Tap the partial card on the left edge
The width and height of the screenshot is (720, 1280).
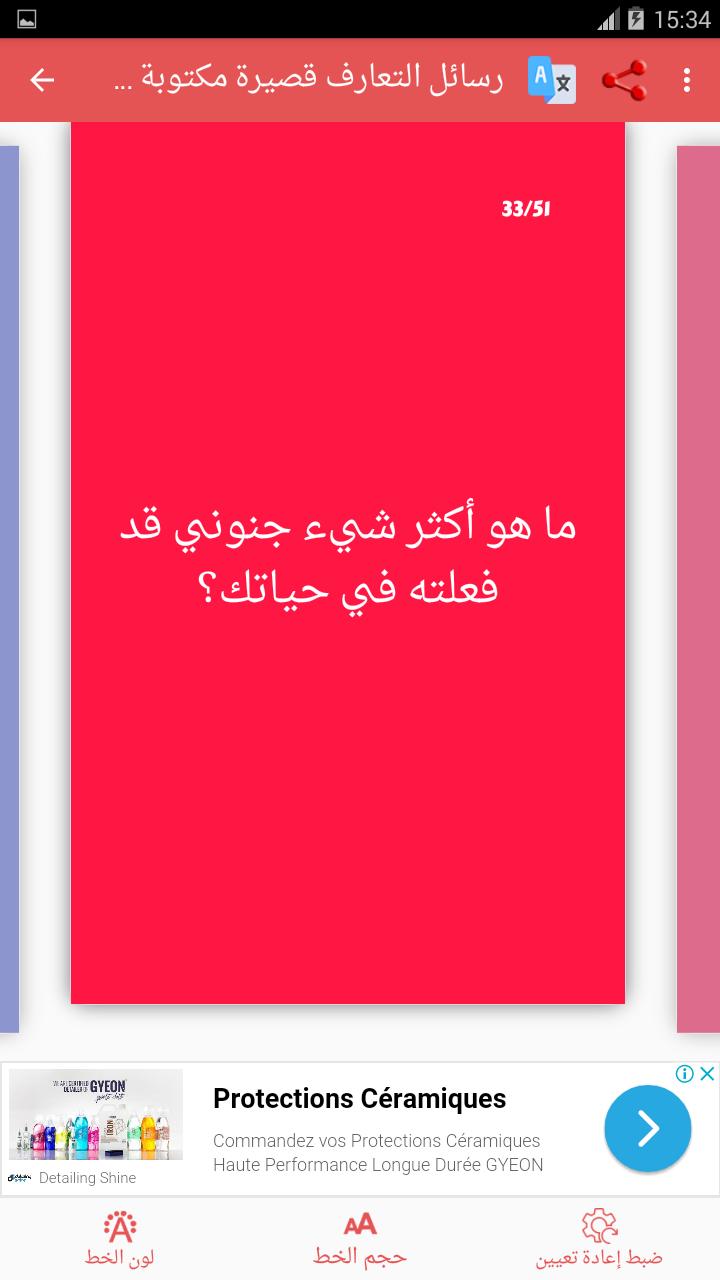[8, 590]
